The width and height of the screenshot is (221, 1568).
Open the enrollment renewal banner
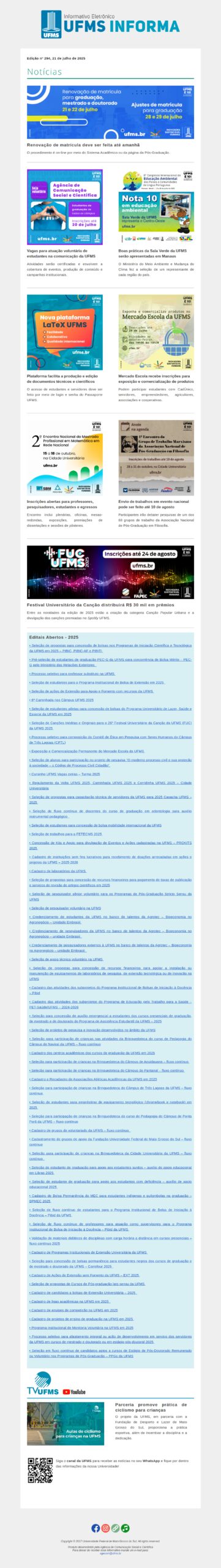coord(110,112)
